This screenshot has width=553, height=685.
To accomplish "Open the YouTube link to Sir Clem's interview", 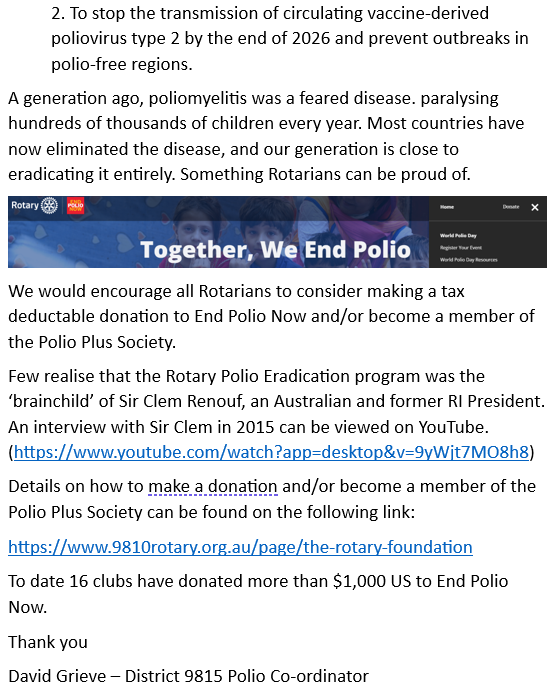I will (x=271, y=452).
